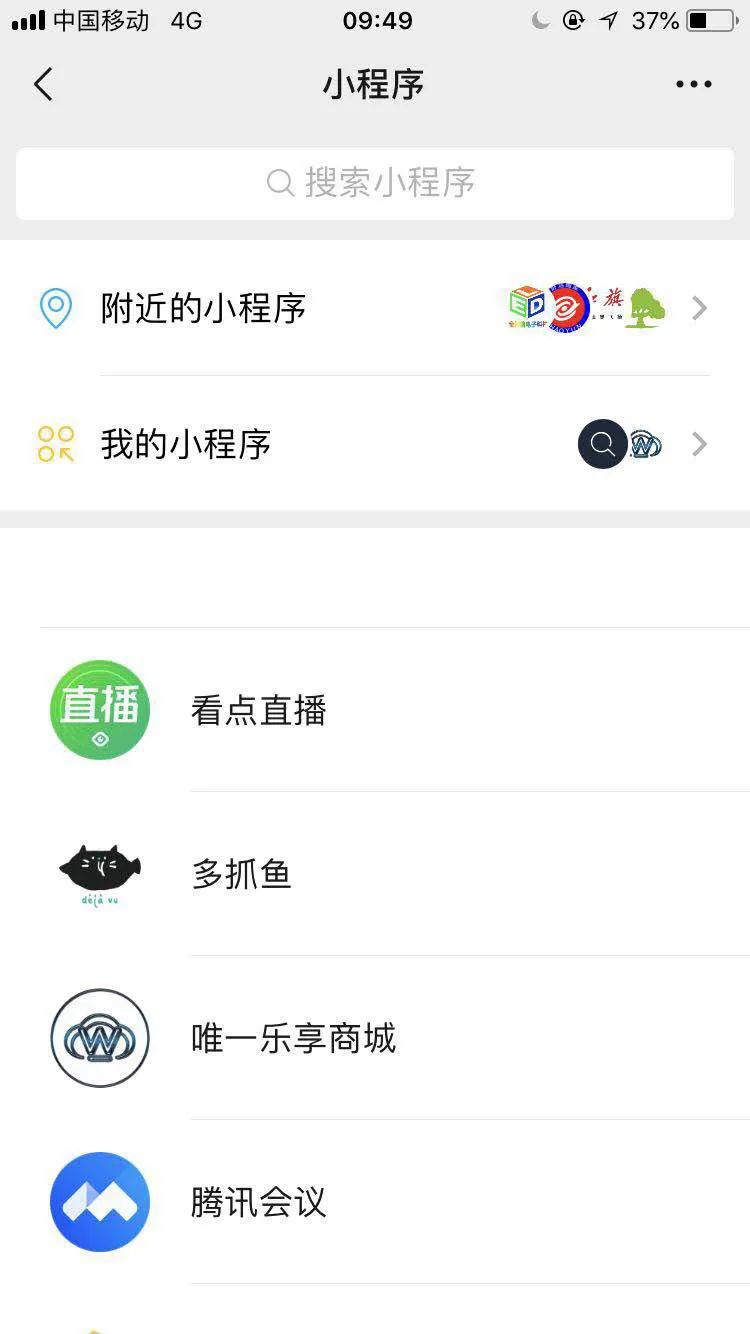Viewport: 750px width, 1334px height.
Task: Tap the yellow grid icon beside 我的小程序
Action: click(x=55, y=444)
